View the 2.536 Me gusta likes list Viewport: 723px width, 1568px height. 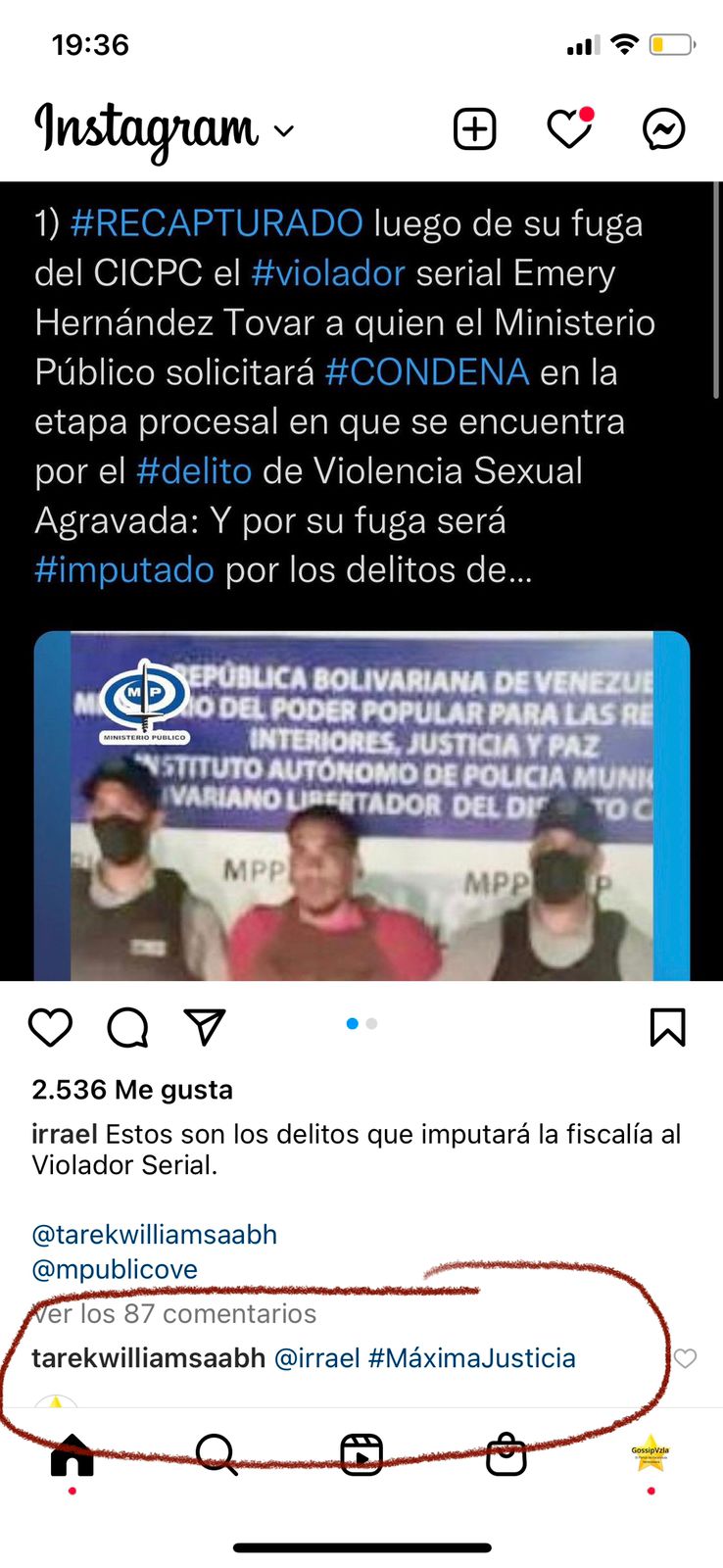132,1090
